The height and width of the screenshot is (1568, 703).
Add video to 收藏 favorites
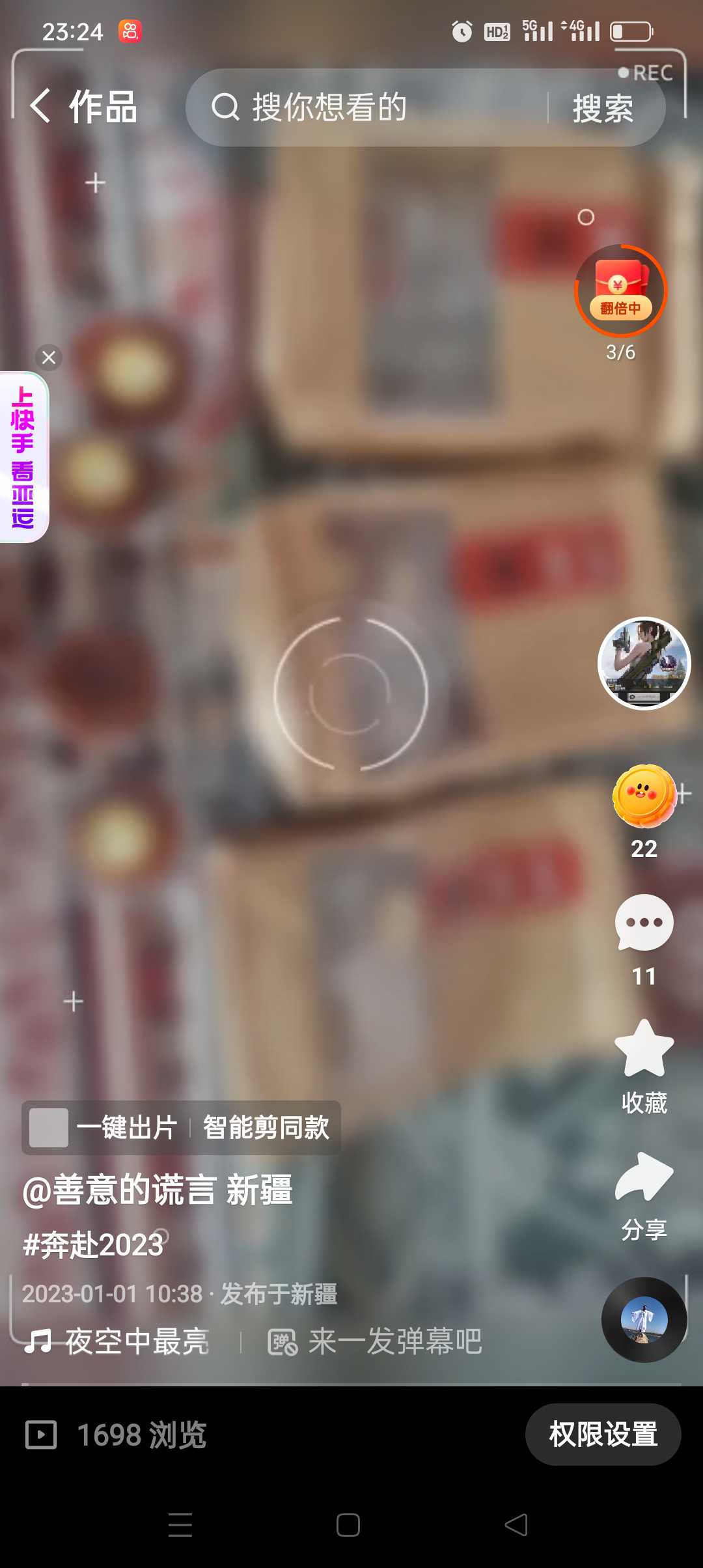tap(644, 1048)
